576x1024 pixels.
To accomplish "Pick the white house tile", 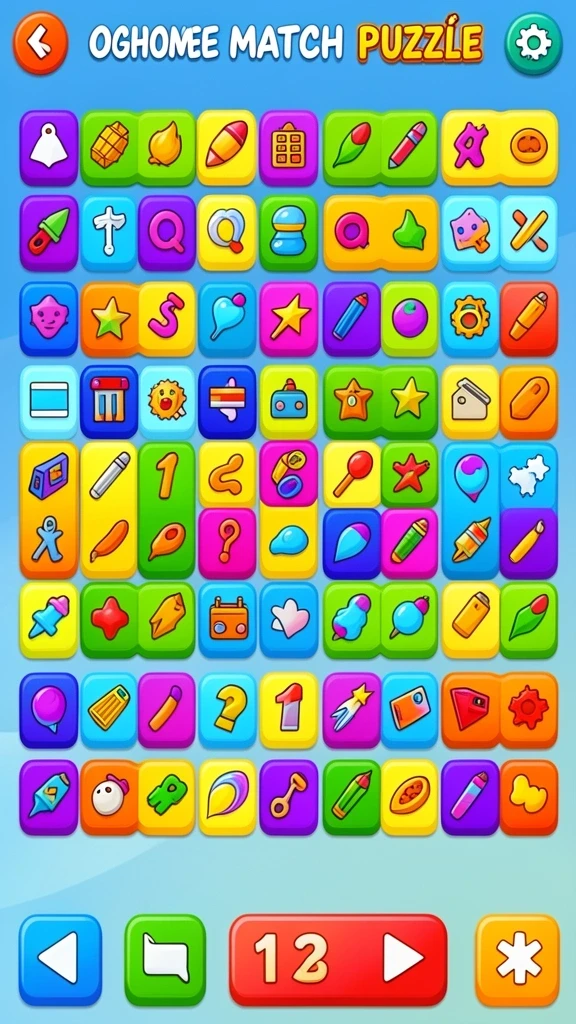I will pyautogui.click(x=472, y=401).
